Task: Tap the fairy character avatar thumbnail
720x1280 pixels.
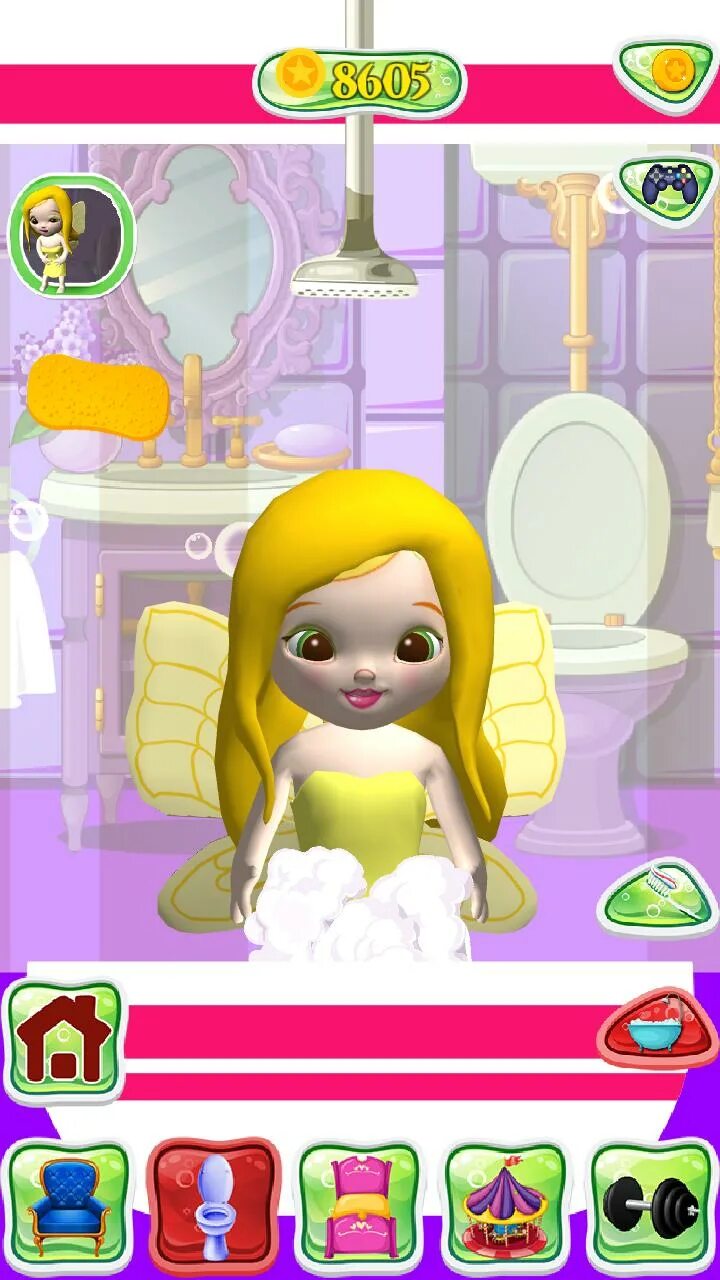Action: point(71,236)
